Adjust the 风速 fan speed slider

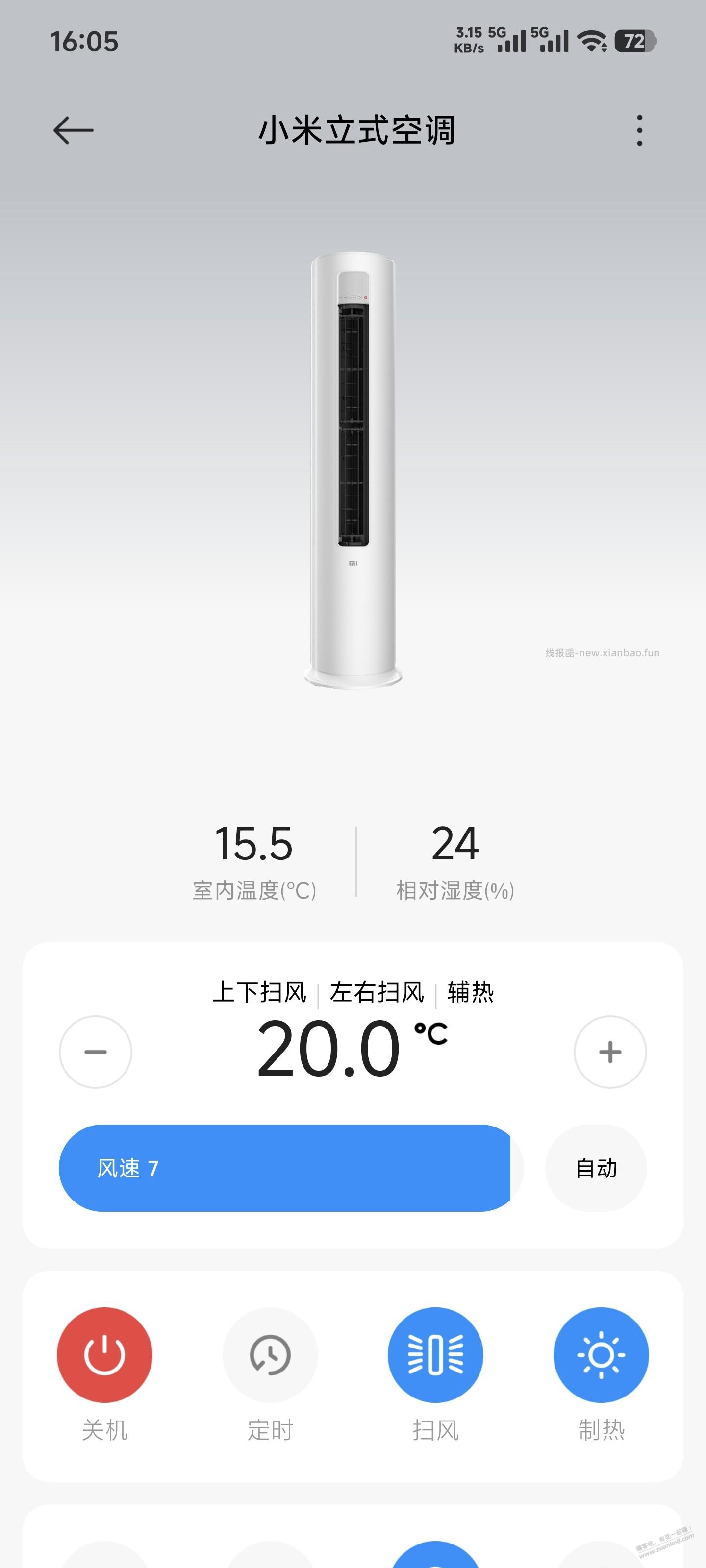(x=286, y=1169)
